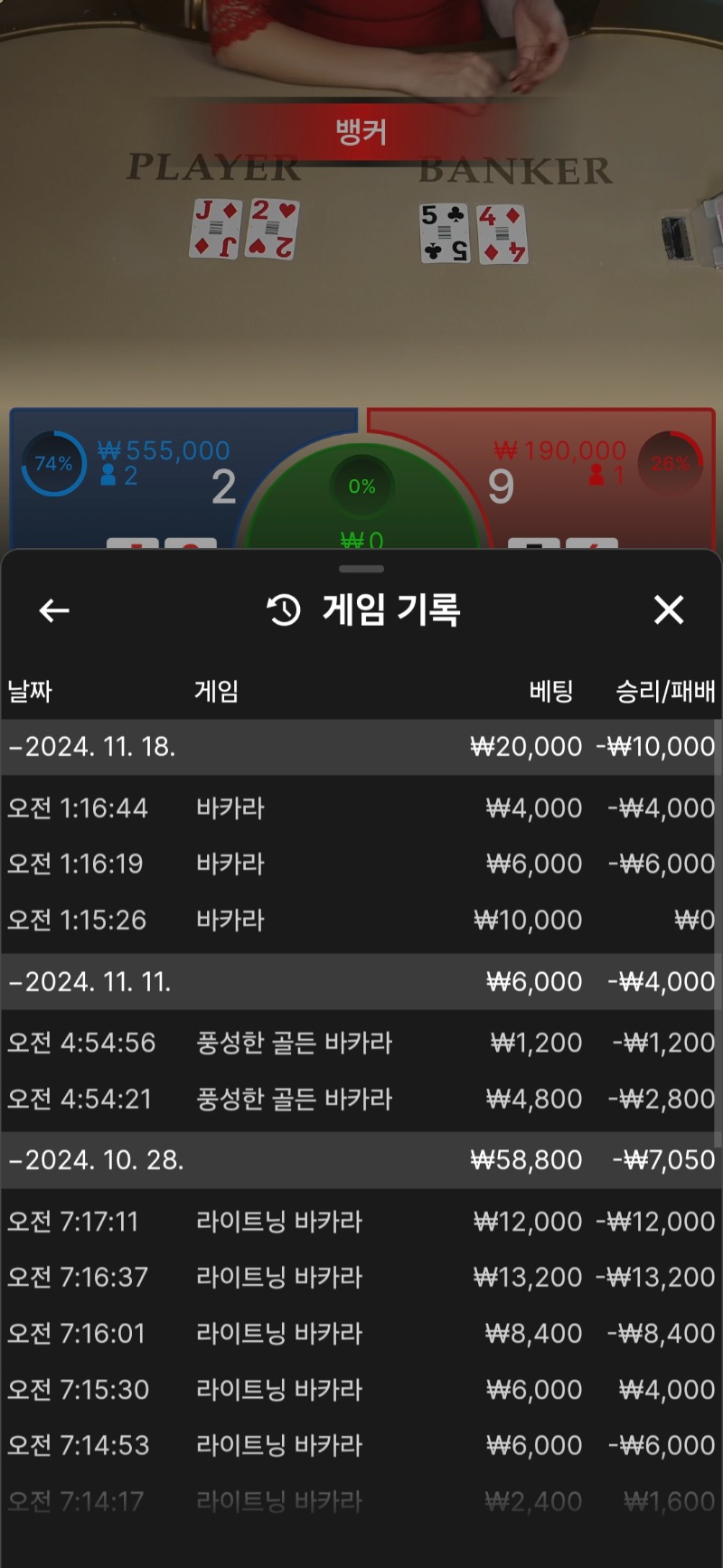This screenshot has height=1568, width=723.
Task: Collapse the 2024. 11. 11. date group
Action: click(90, 982)
